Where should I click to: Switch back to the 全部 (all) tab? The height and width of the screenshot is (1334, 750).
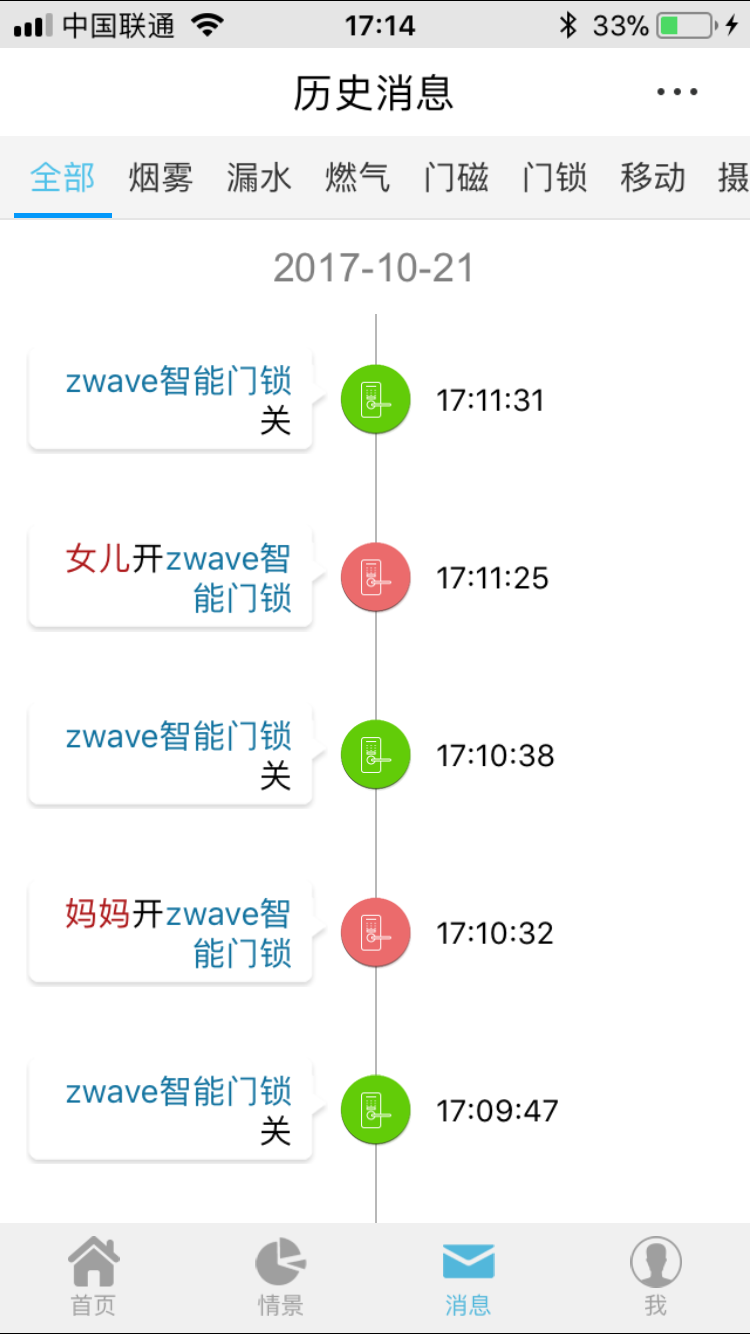point(62,176)
